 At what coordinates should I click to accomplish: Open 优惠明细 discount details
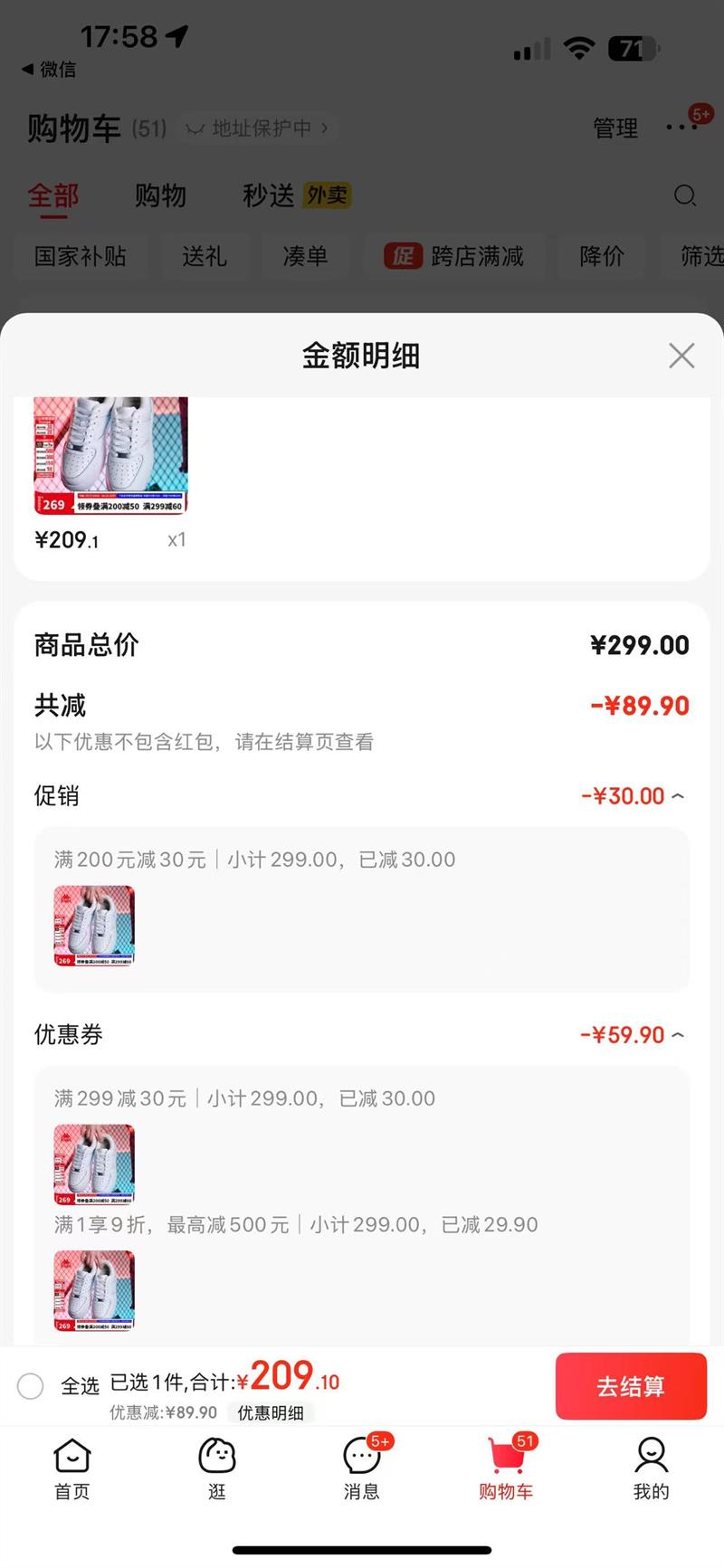coord(270,1413)
